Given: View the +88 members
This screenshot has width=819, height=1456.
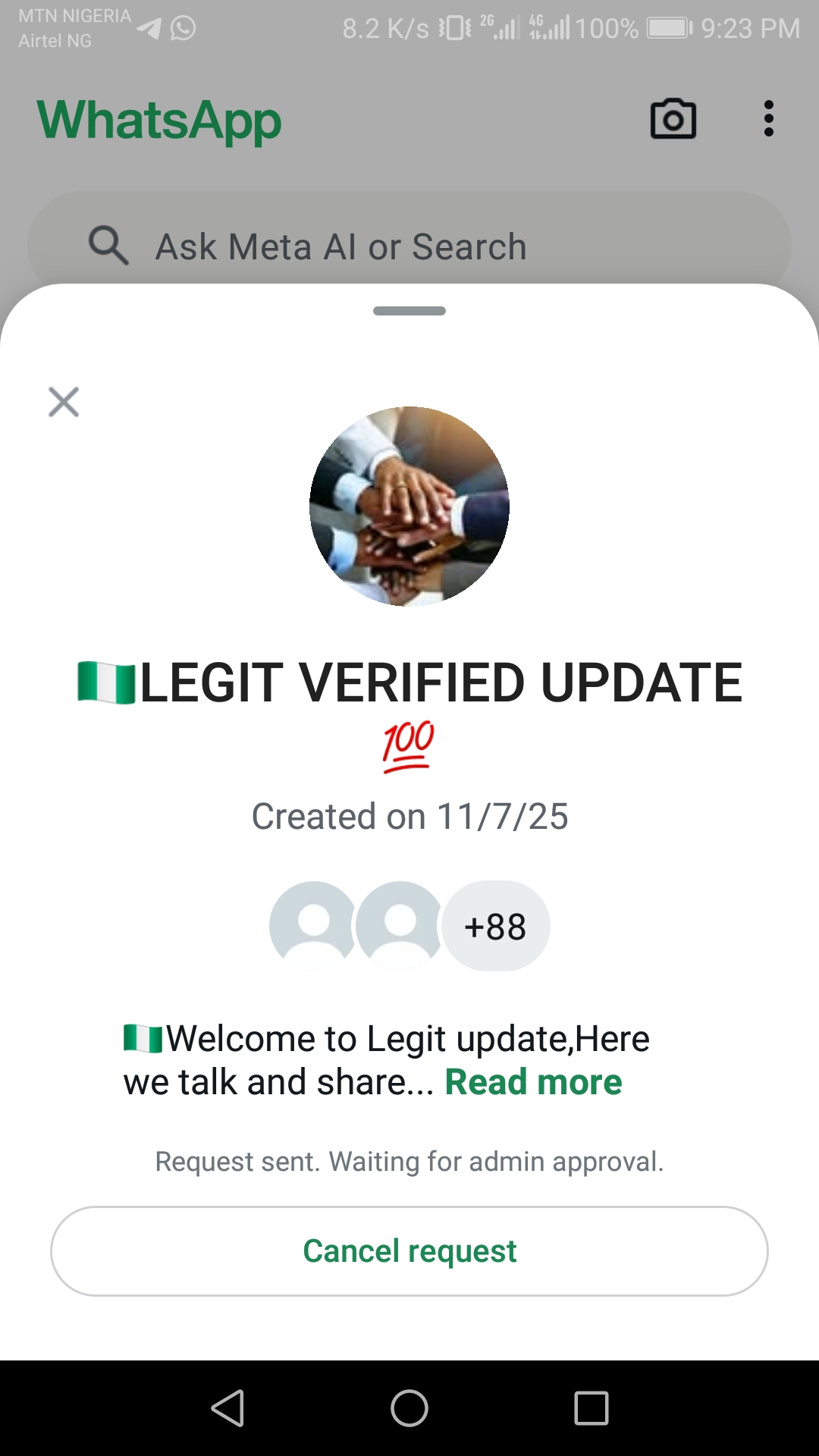Looking at the screenshot, I should 495,926.
